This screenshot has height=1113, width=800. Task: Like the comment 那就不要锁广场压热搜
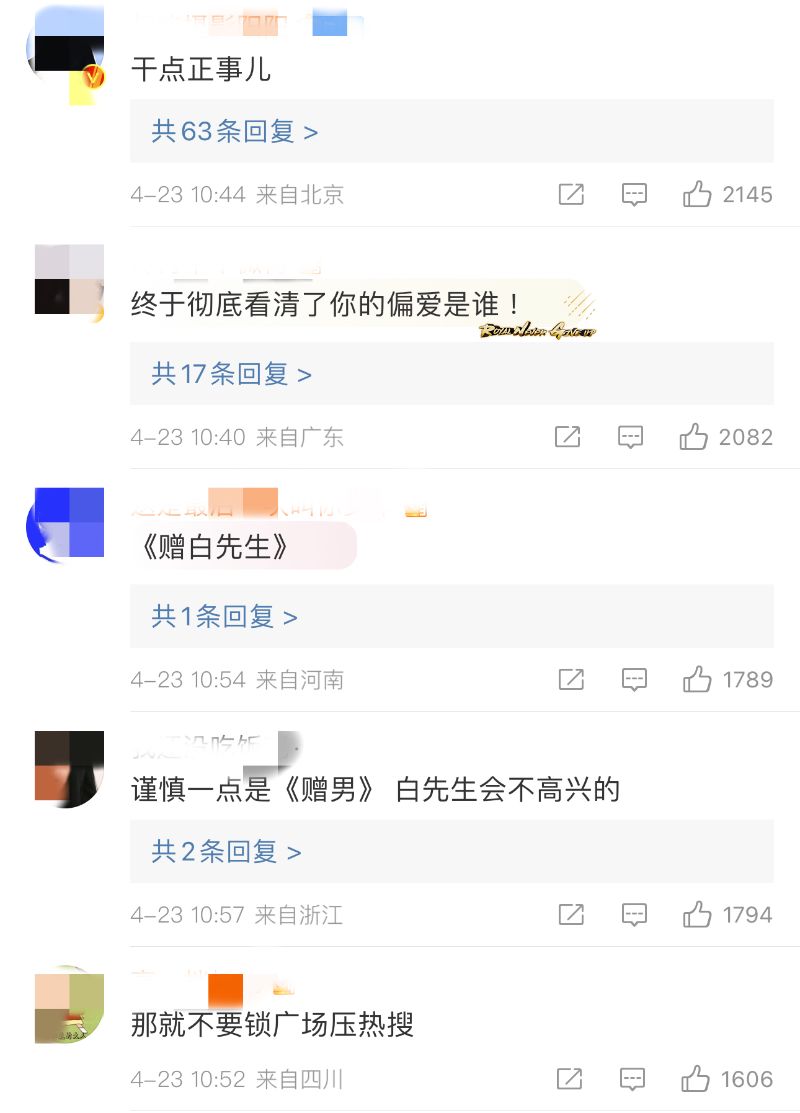pyautogui.click(x=695, y=1080)
